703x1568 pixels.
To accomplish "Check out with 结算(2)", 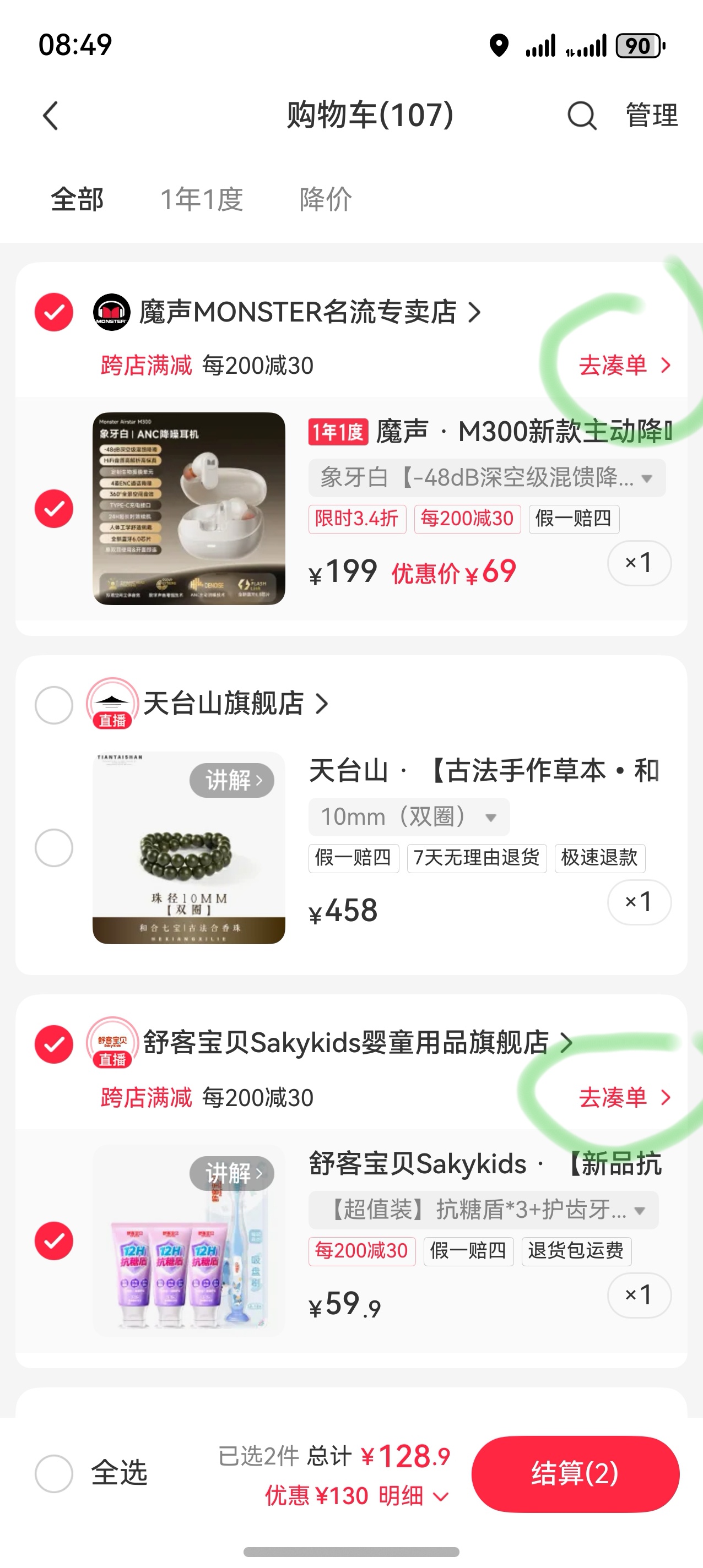I will click(x=575, y=1474).
